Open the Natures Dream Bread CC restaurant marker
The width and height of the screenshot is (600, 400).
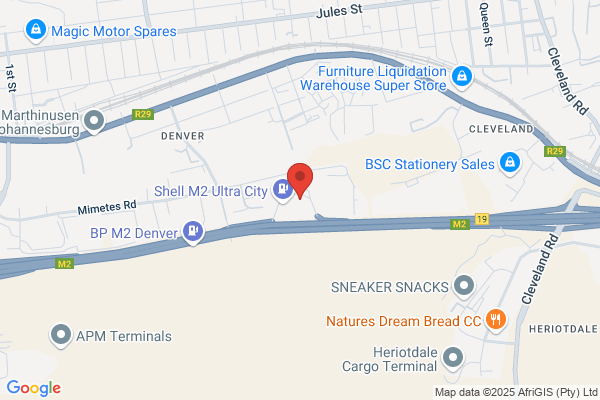[x=496, y=320]
